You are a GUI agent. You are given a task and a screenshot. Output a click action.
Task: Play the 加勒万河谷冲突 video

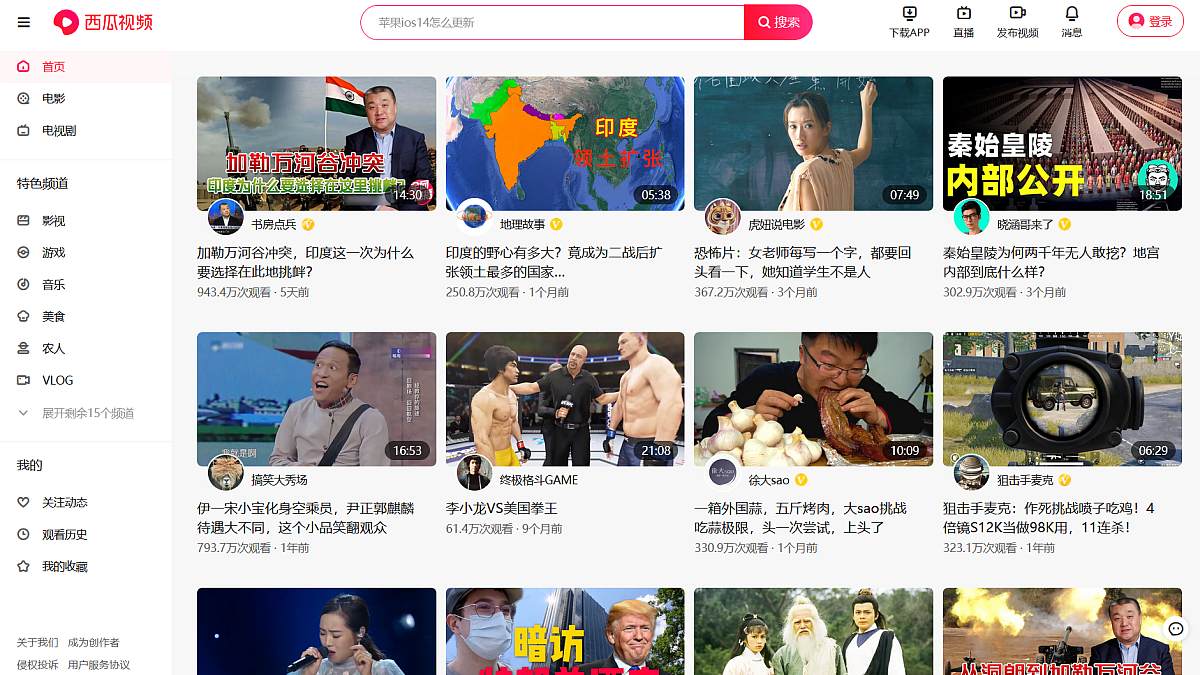click(316, 143)
